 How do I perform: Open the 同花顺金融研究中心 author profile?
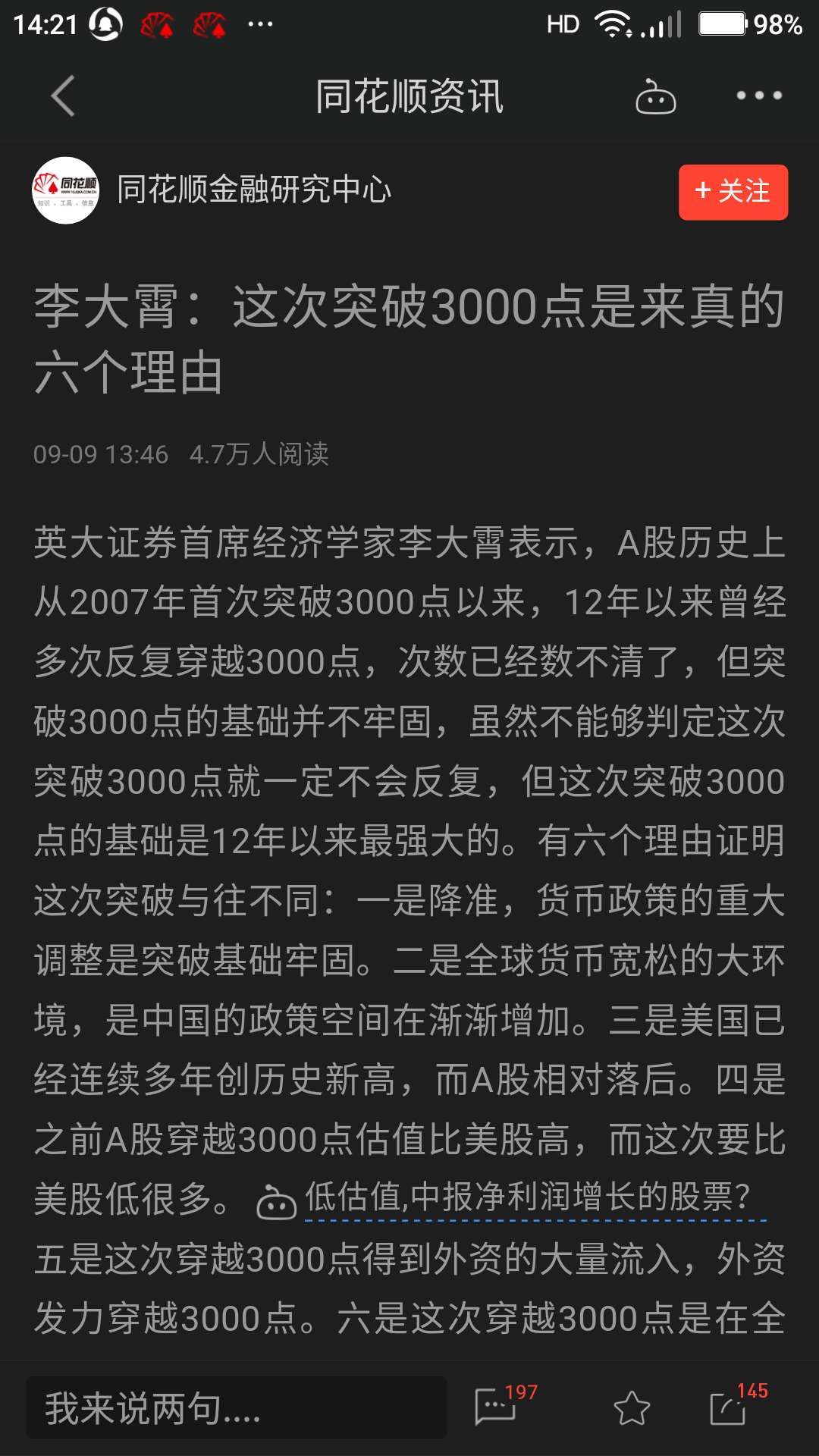[254, 190]
